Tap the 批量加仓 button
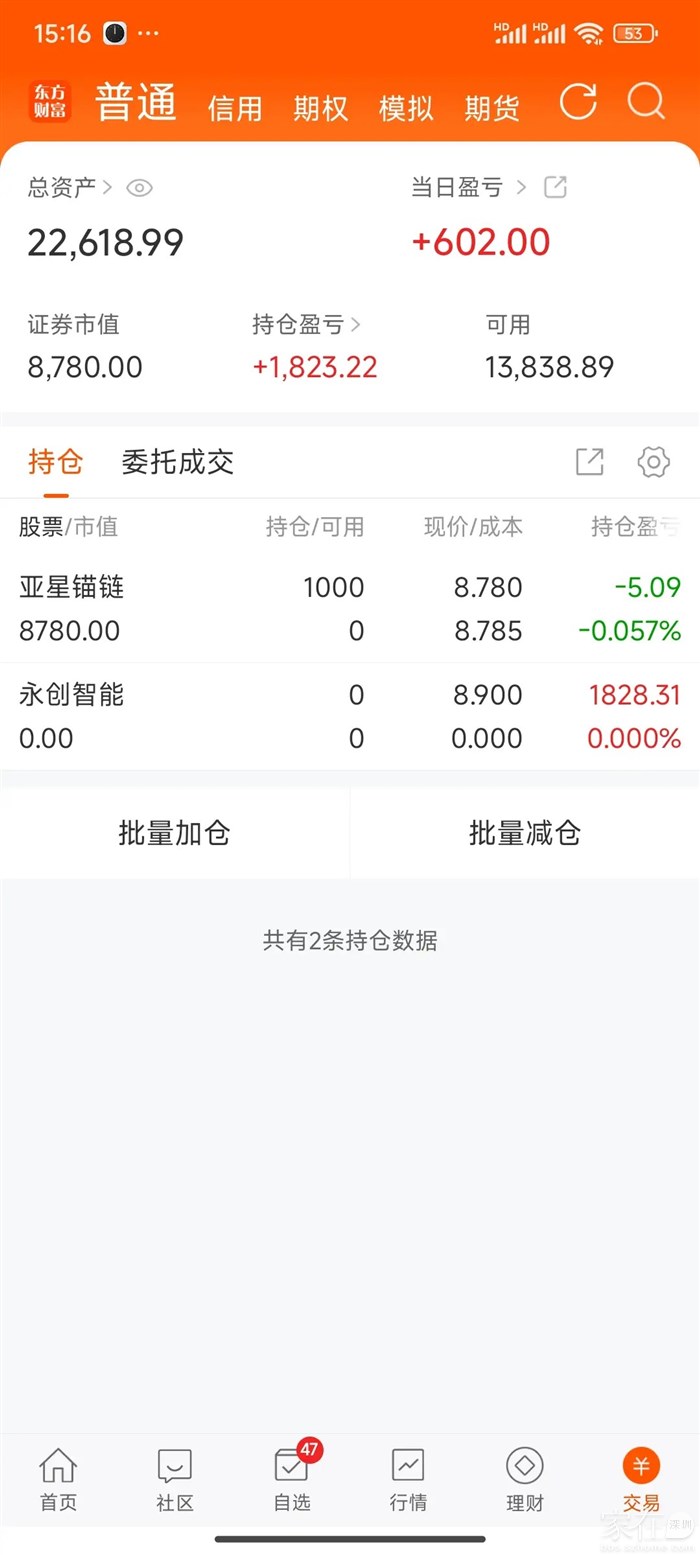The image size is (700, 1555). 175,833
